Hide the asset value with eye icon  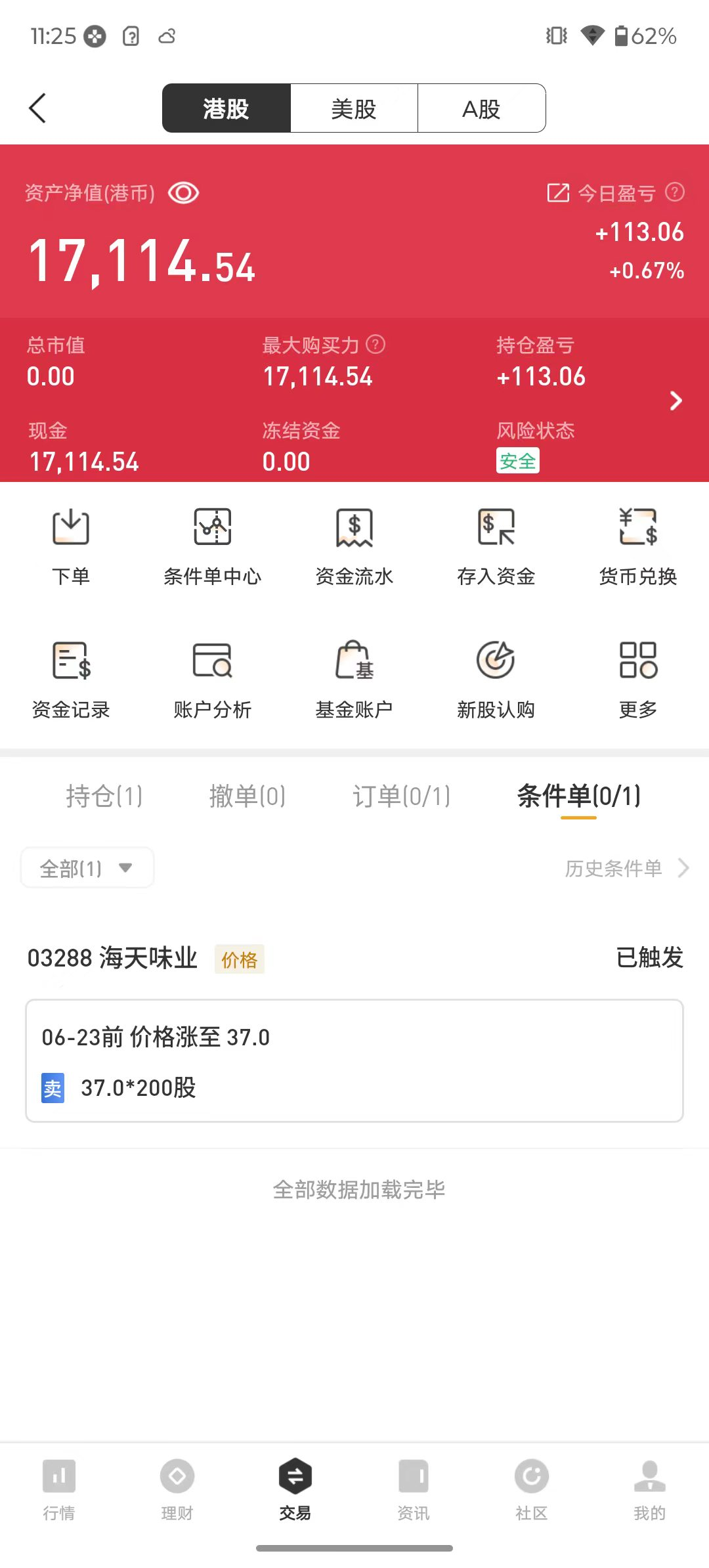tap(183, 193)
